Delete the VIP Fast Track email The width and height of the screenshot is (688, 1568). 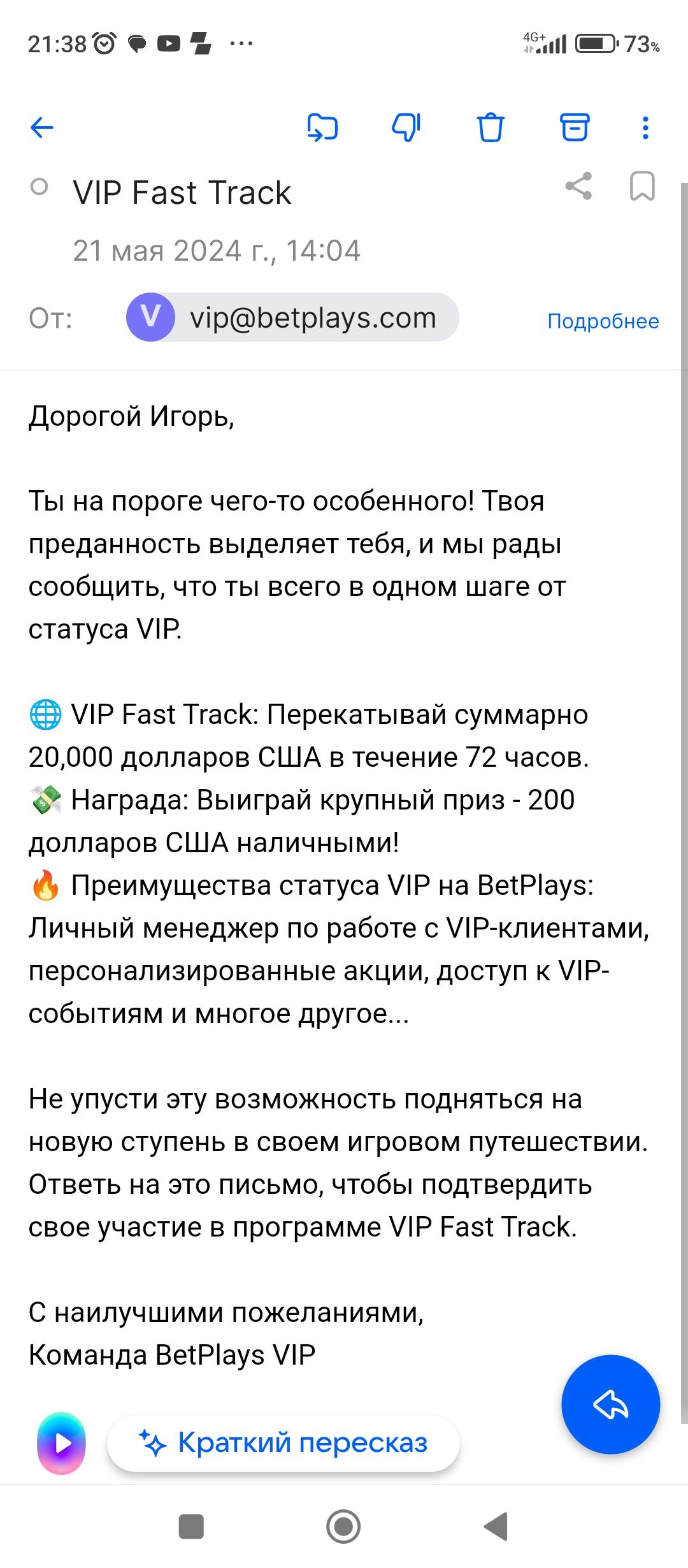click(x=491, y=127)
